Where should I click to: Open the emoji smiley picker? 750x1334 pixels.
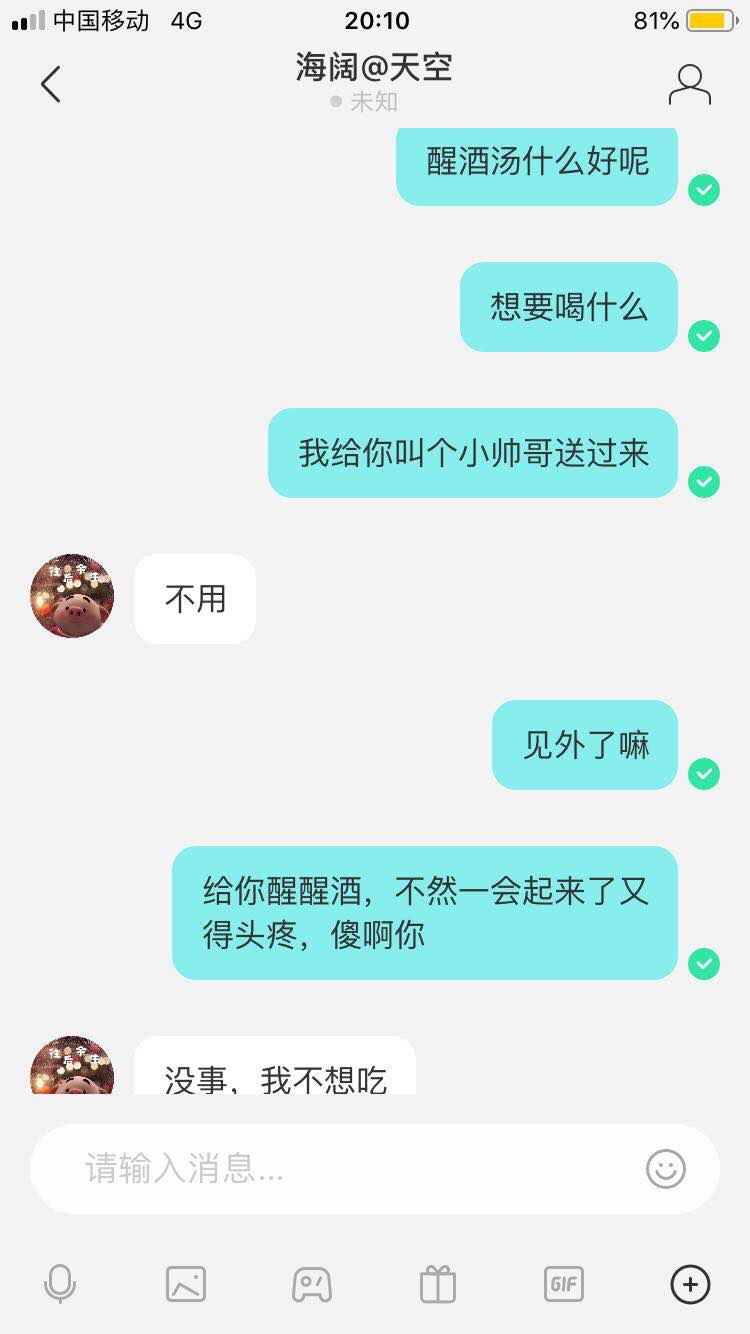point(666,1168)
